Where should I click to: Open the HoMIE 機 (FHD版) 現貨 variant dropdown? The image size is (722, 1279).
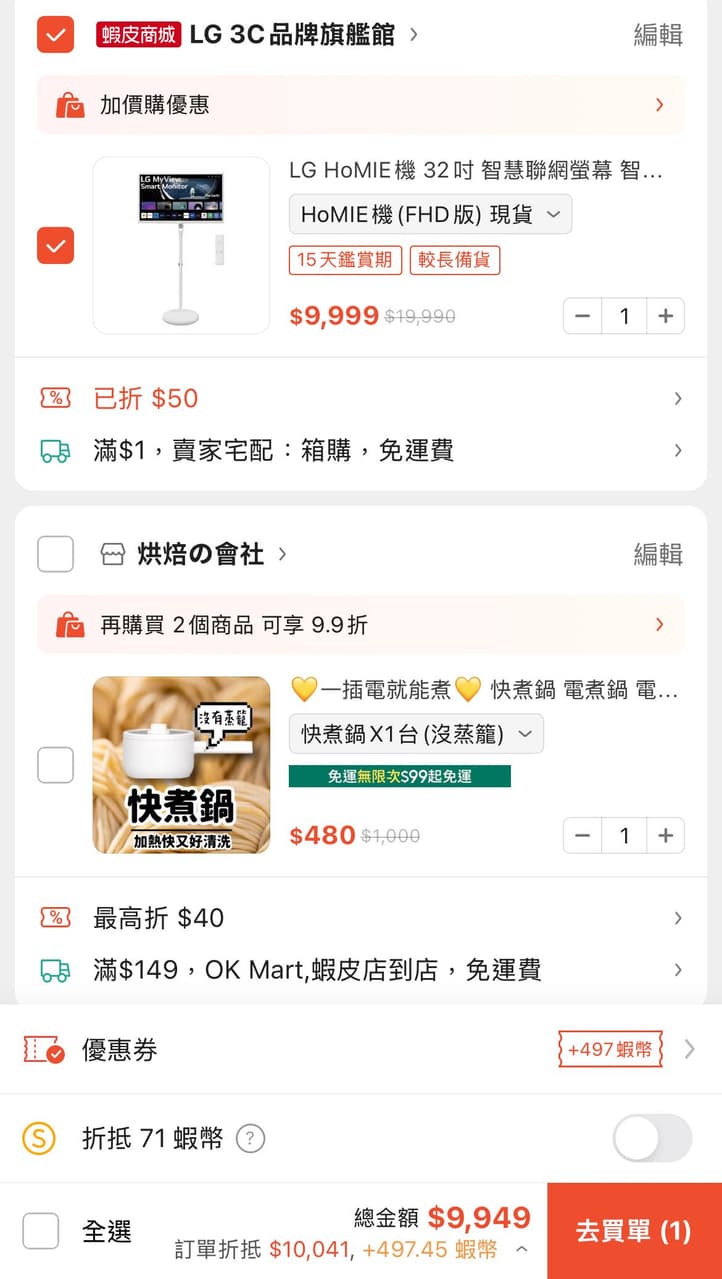[x=429, y=213]
